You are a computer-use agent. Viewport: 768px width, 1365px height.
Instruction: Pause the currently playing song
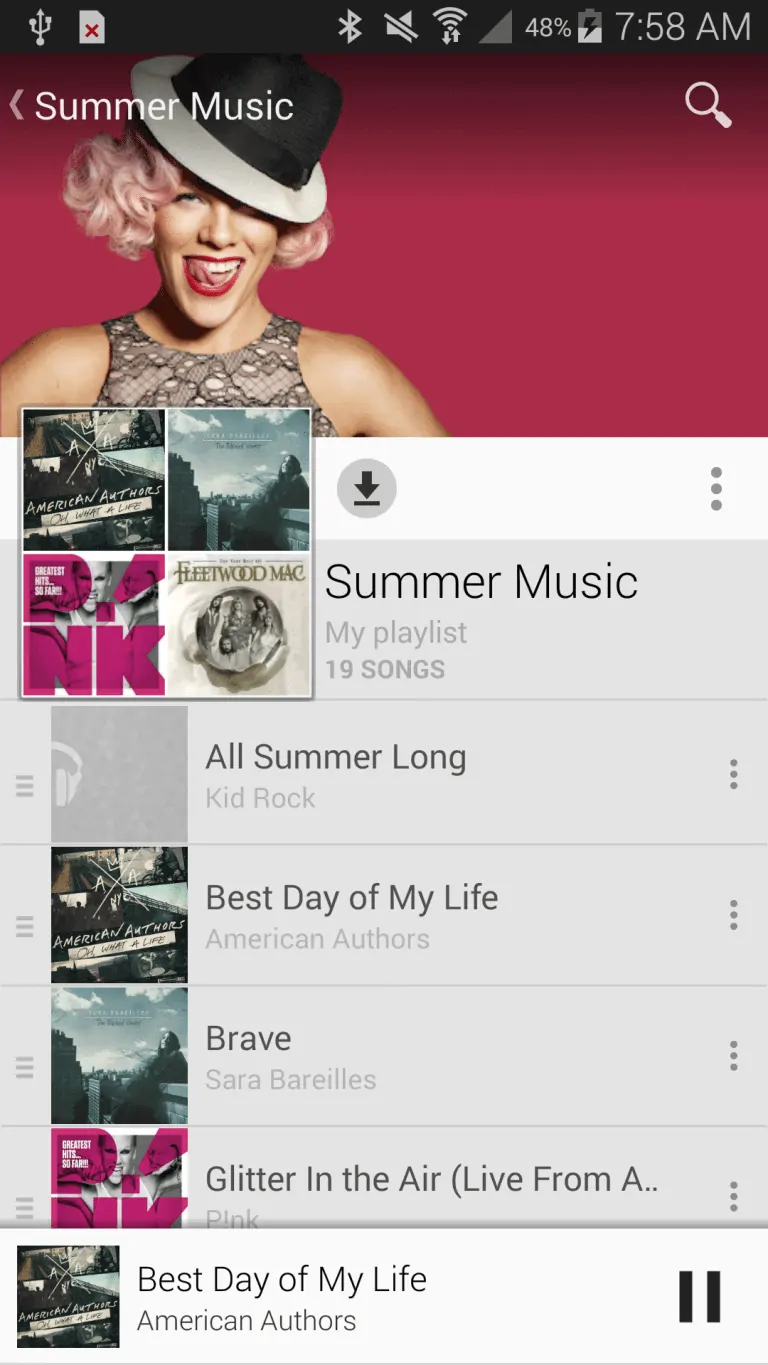700,1297
